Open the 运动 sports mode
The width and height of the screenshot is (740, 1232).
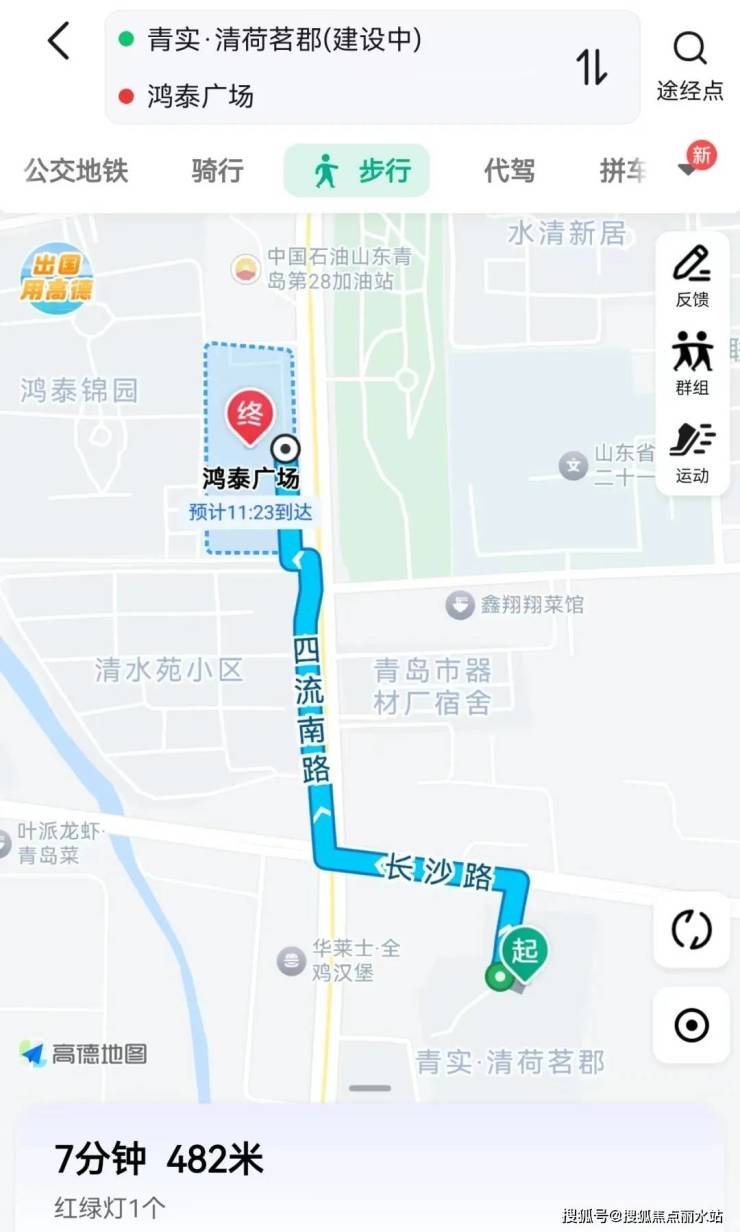692,450
